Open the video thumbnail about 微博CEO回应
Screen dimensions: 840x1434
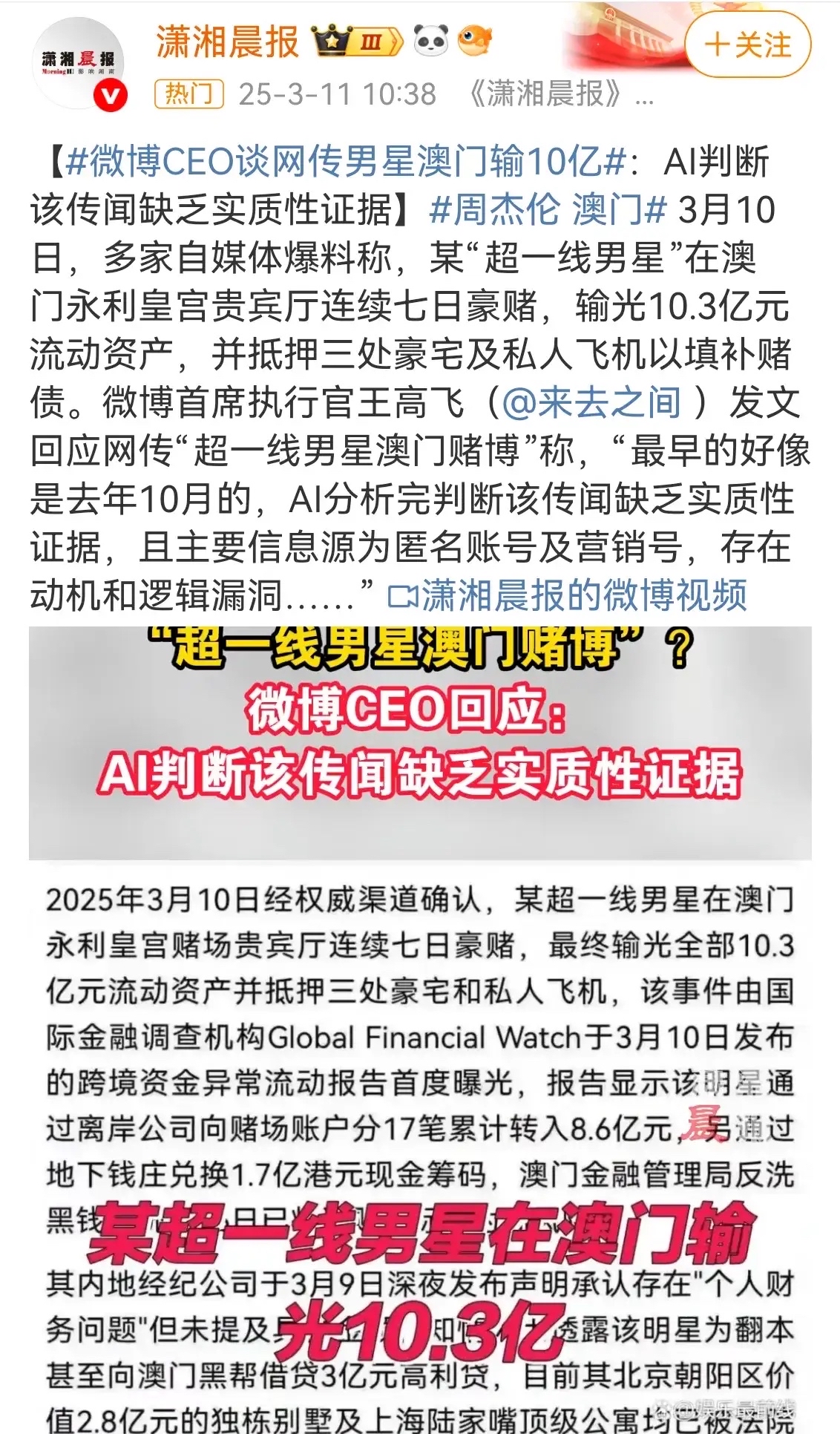coord(419,742)
